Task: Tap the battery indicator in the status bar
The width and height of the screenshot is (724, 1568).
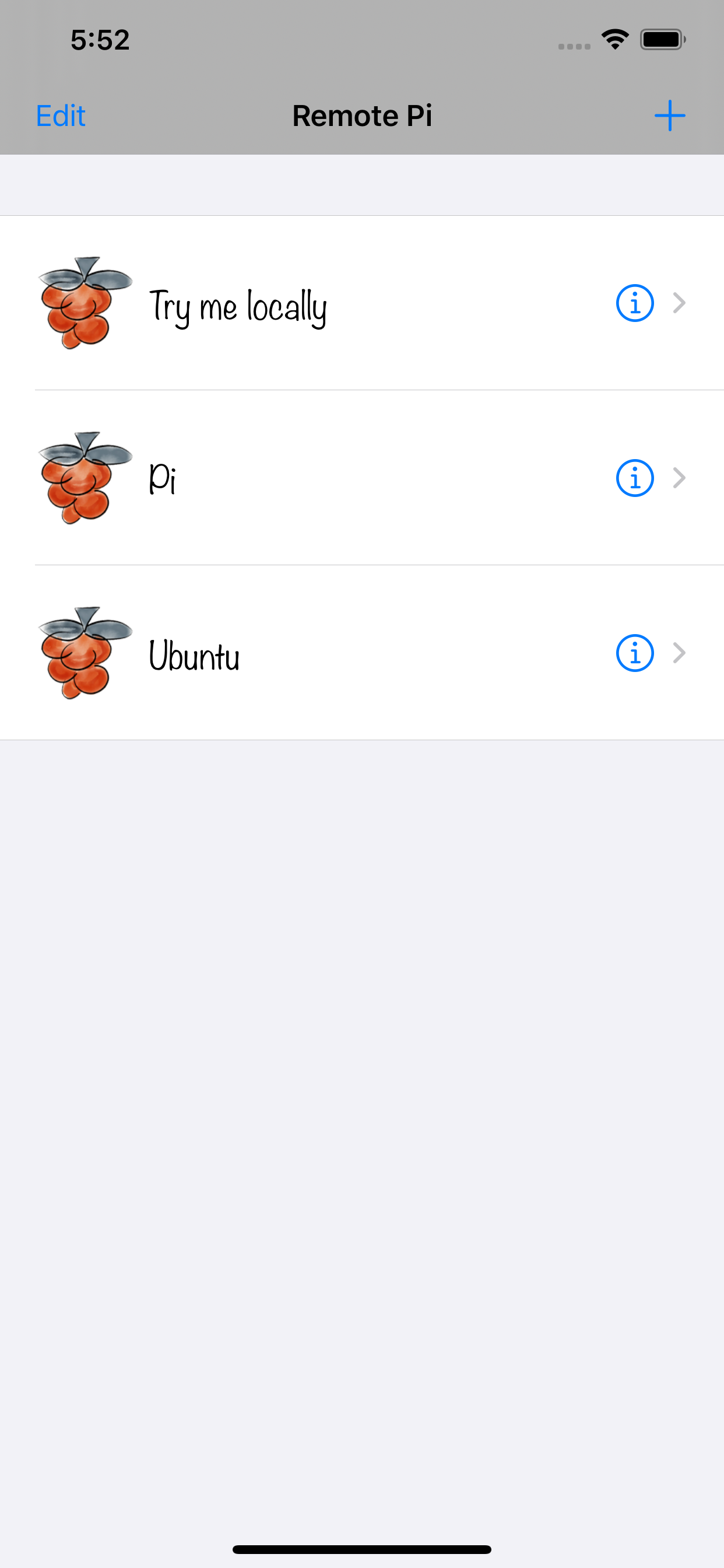Action: [x=661, y=38]
